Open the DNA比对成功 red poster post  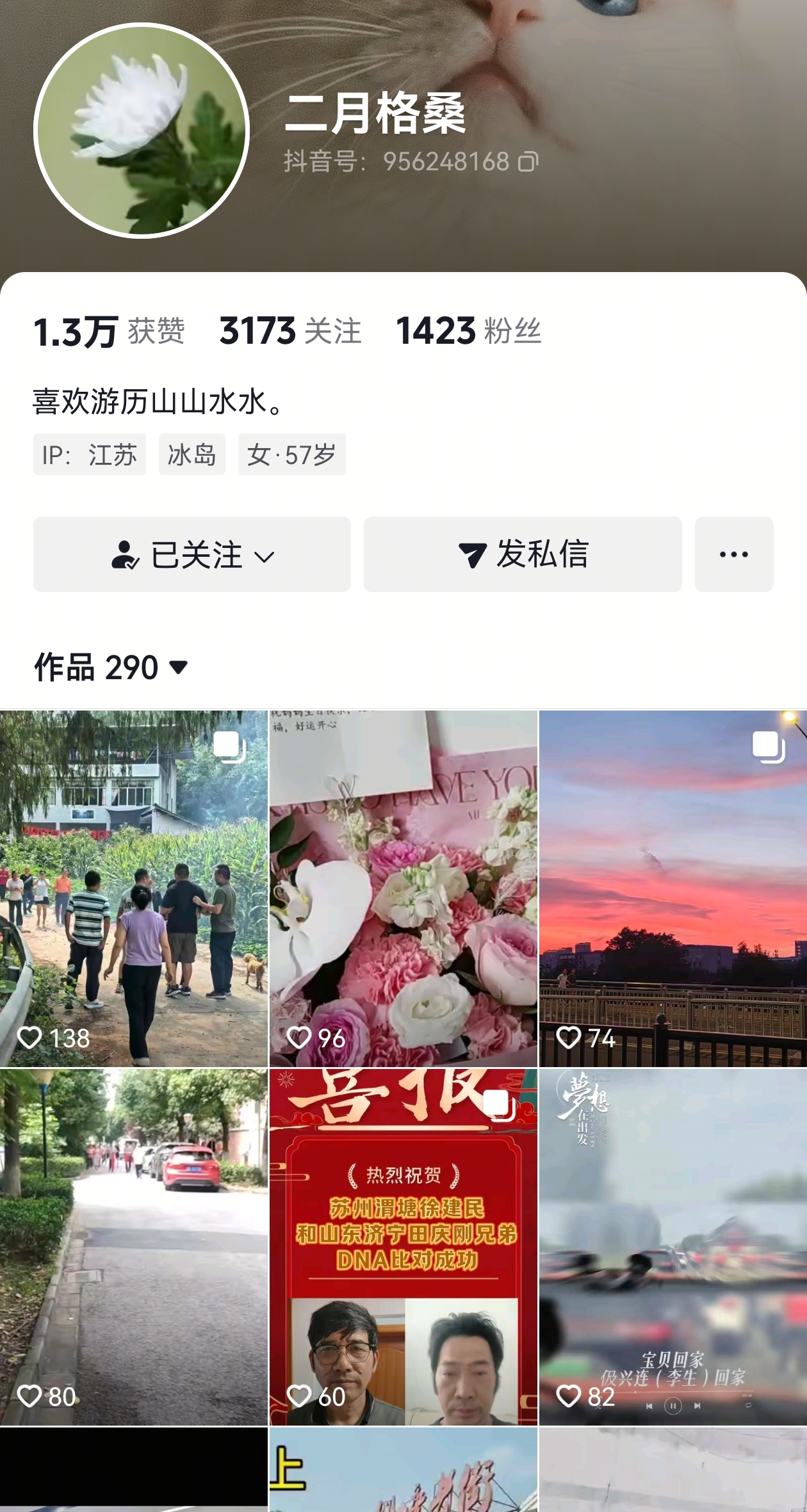point(403,1247)
